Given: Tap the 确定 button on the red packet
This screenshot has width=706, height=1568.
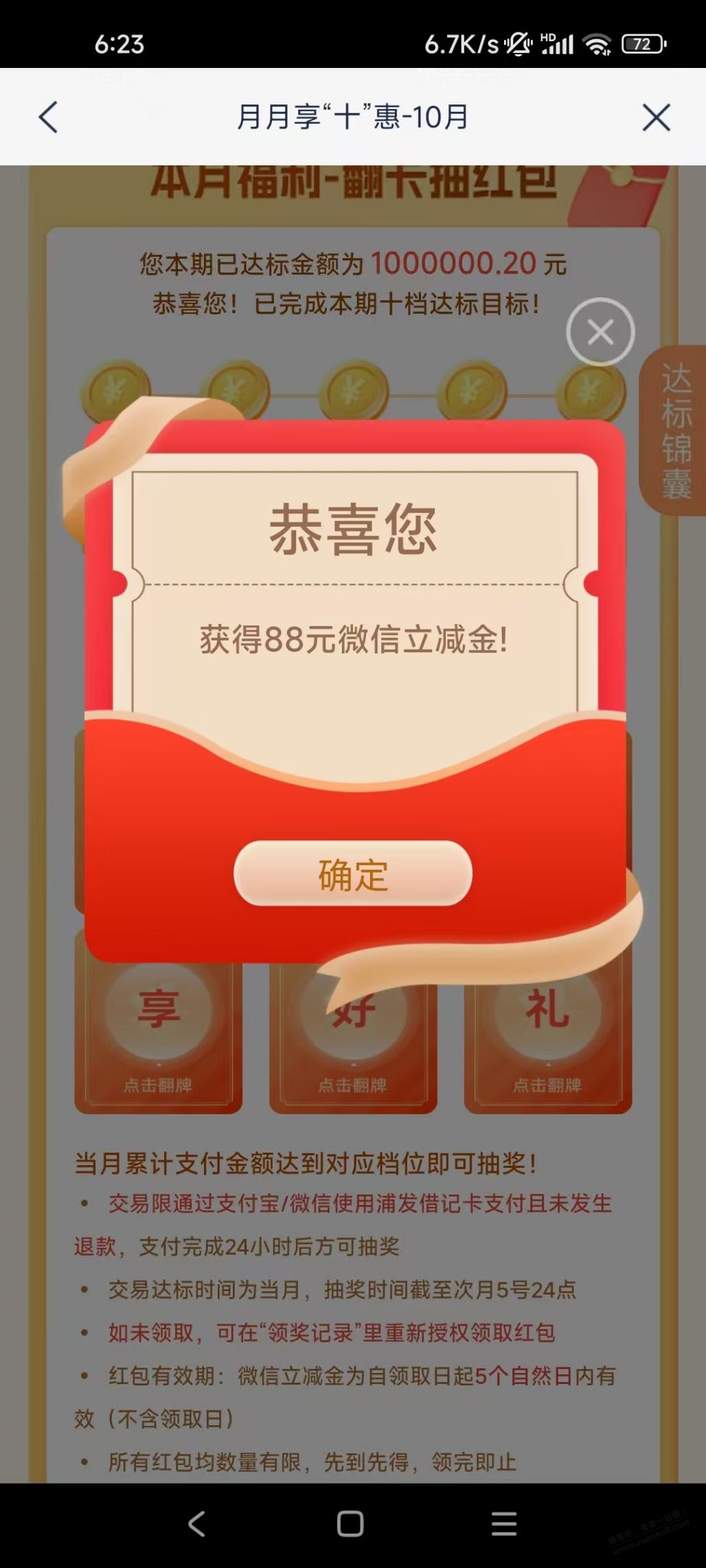Looking at the screenshot, I should click(352, 873).
